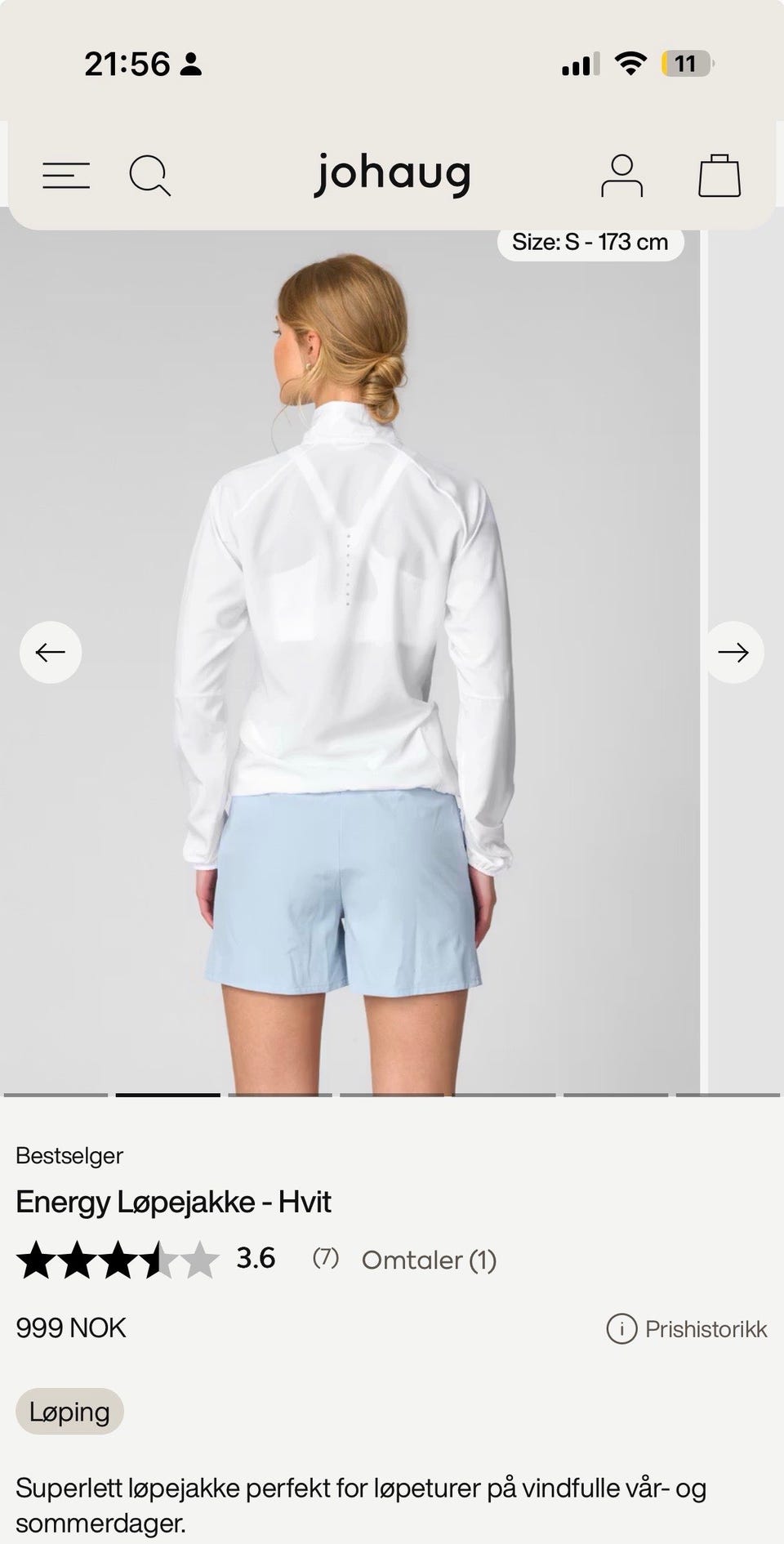Screen dimensions: 784x1544
Task: Open Prishistorikk price history
Action: click(687, 1329)
